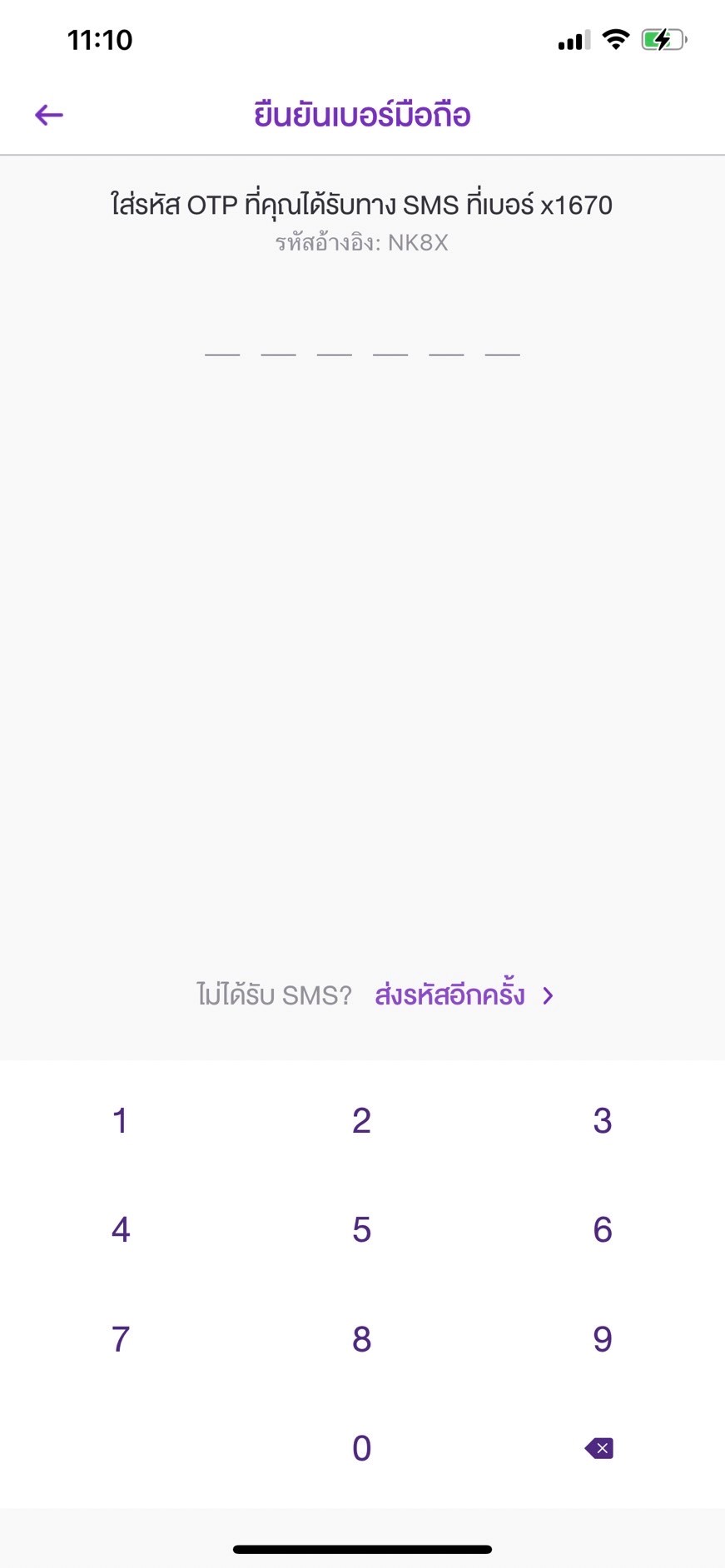Delete the last digit with backspace
Image resolution: width=725 pixels, height=1568 pixels.
coord(599,1448)
